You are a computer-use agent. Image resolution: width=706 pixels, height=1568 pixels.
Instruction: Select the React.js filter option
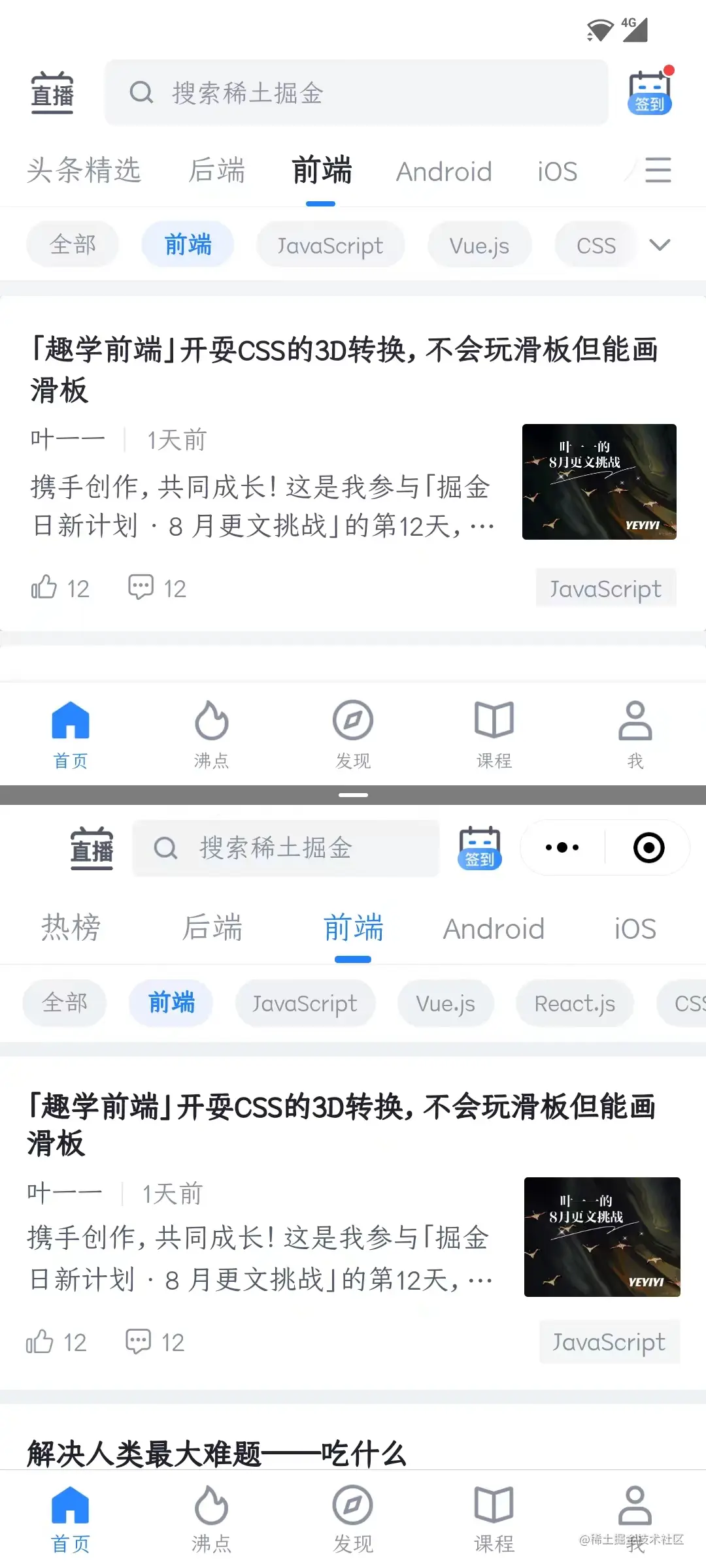point(575,1004)
